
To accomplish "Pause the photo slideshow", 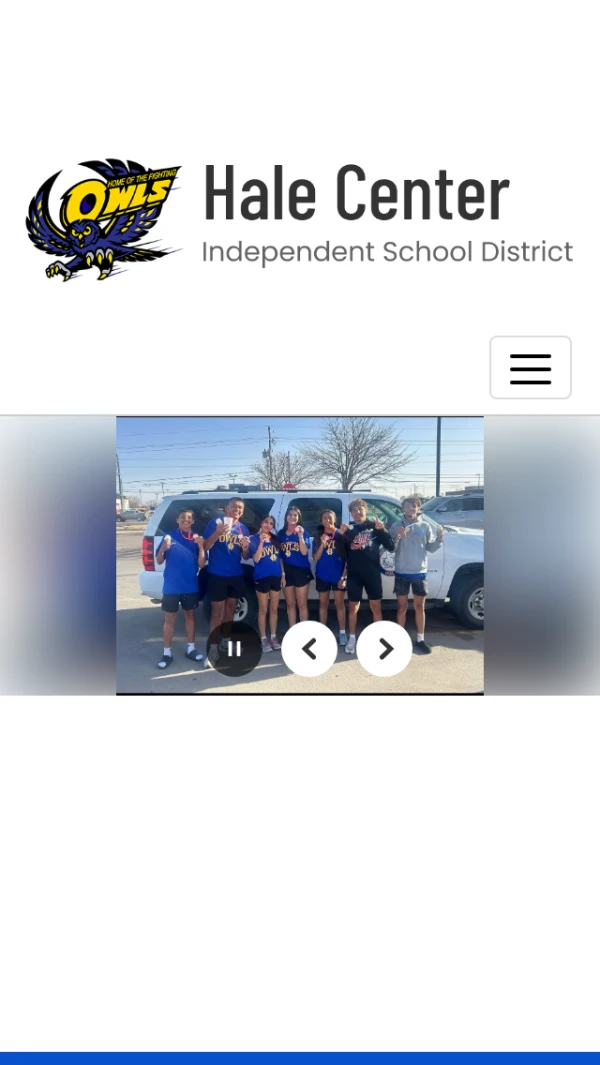I will (234, 649).
